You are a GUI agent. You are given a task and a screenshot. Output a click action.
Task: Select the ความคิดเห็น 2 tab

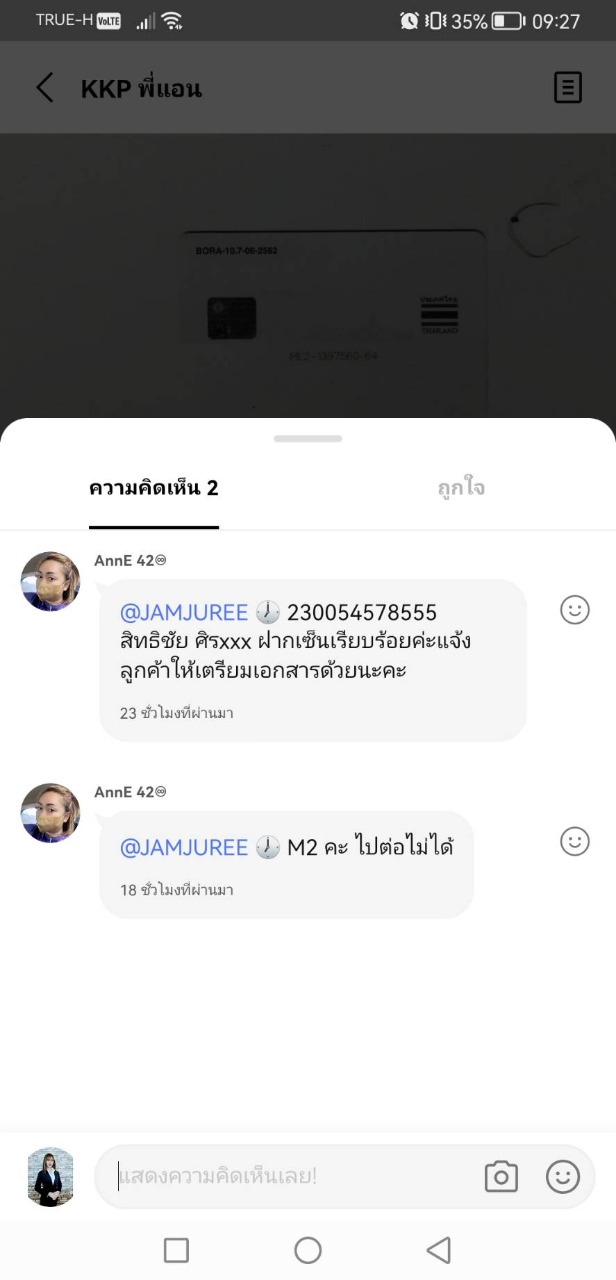tap(154, 488)
